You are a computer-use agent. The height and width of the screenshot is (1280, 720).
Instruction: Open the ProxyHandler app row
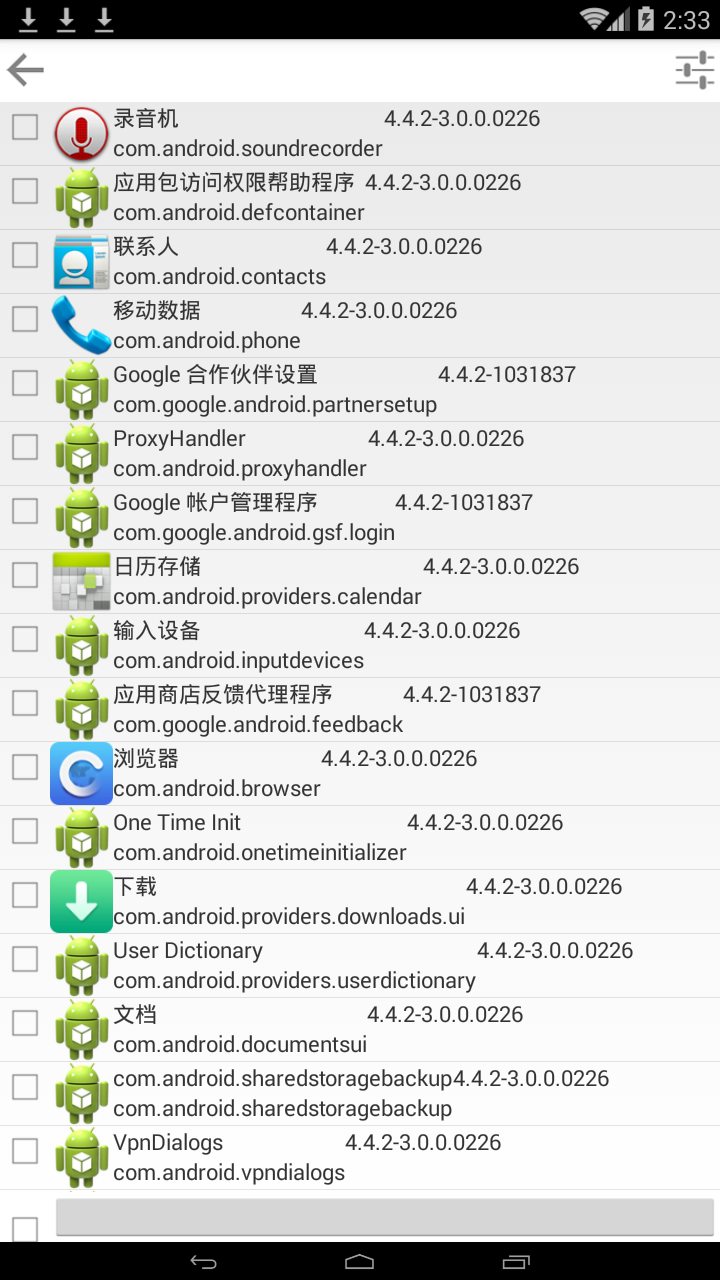tap(360, 454)
